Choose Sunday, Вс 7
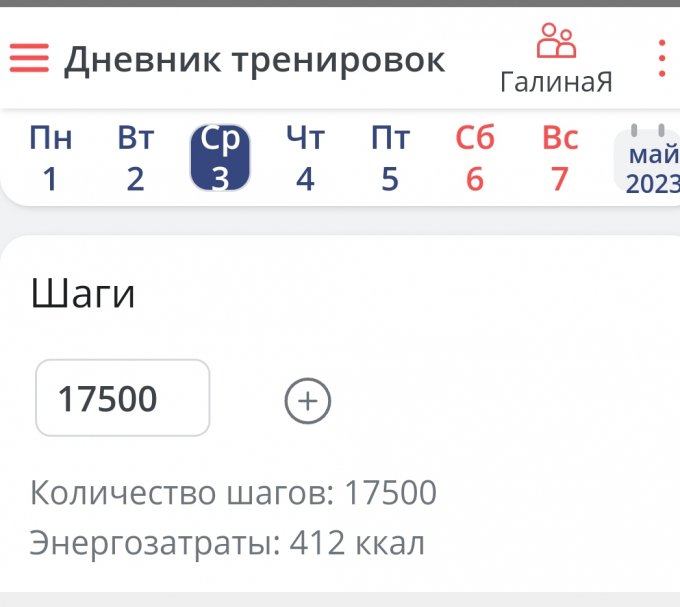 [560, 158]
